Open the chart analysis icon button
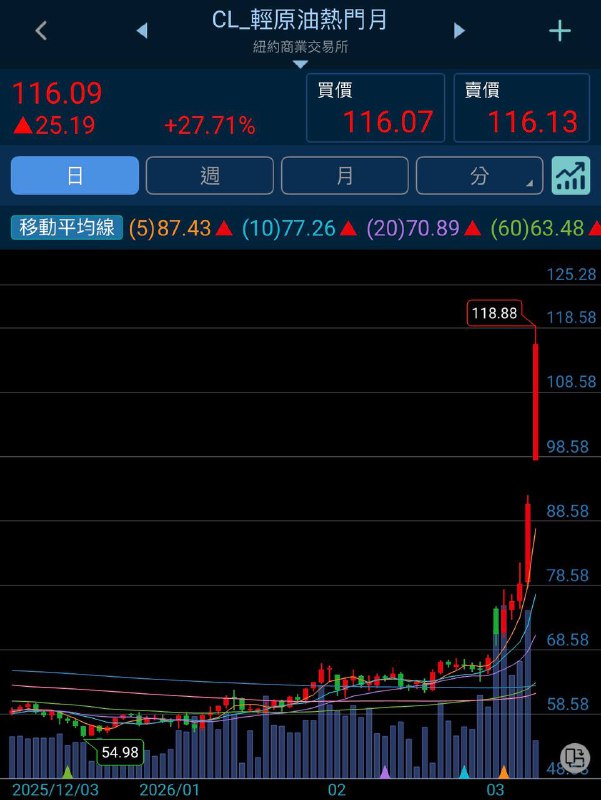 pyautogui.click(x=571, y=176)
